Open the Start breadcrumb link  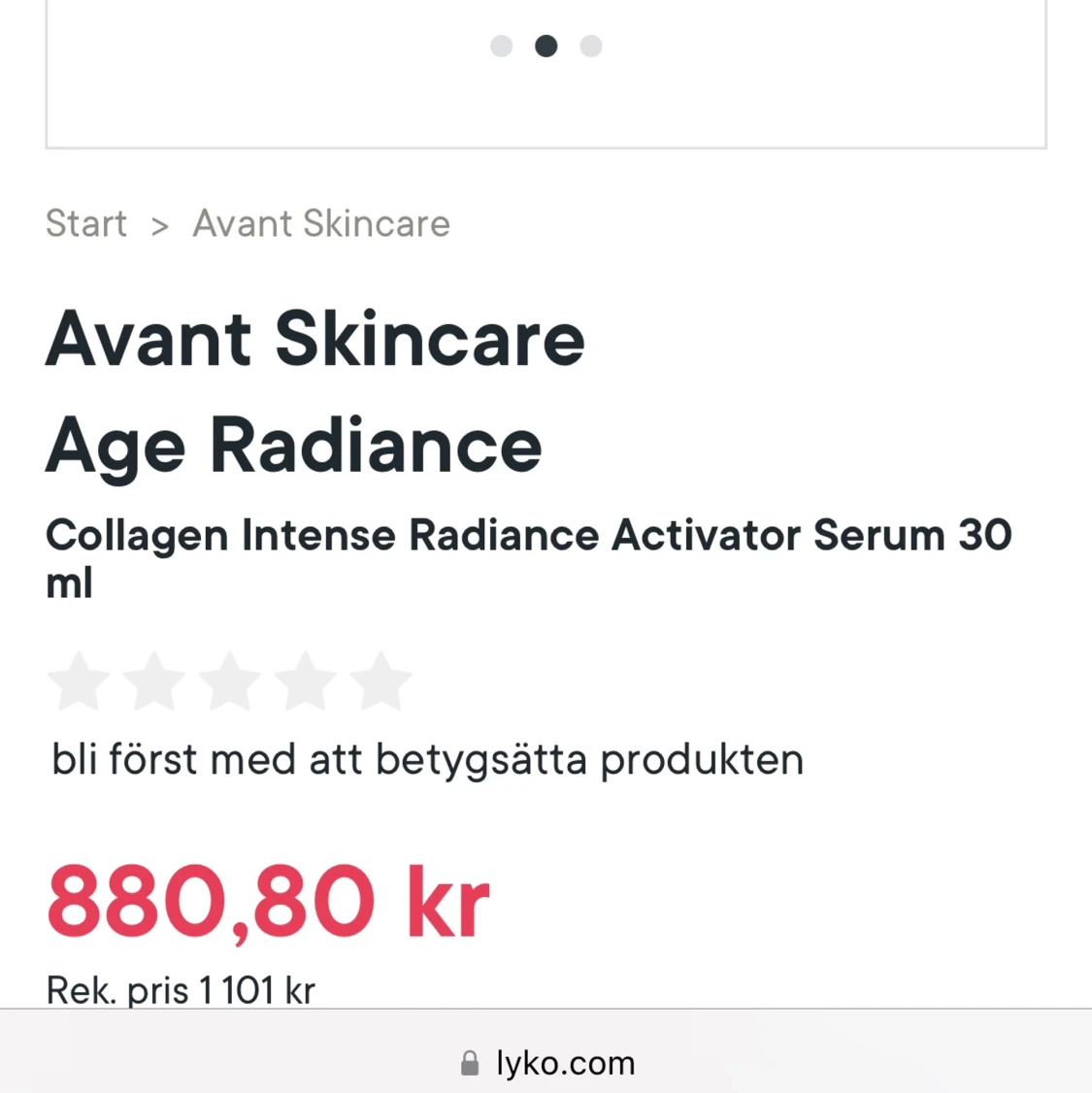(x=86, y=223)
